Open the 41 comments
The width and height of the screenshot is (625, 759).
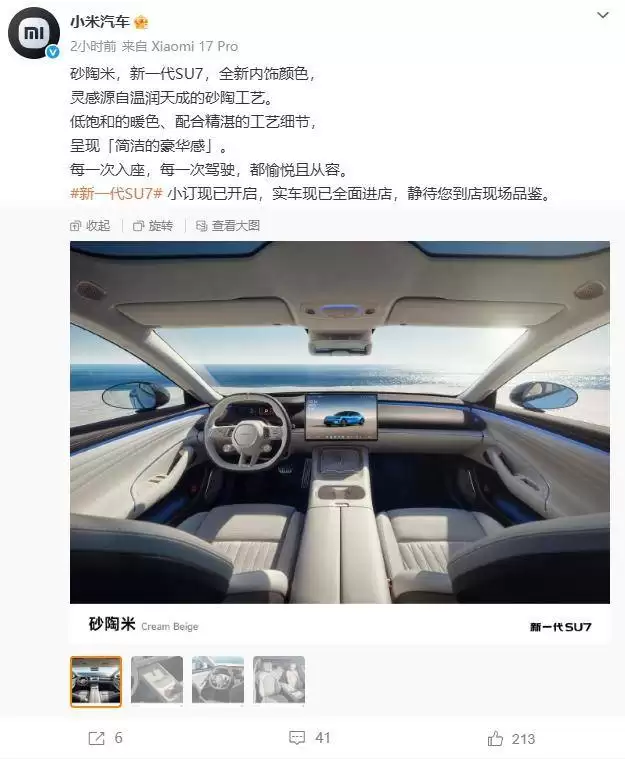pyautogui.click(x=310, y=738)
